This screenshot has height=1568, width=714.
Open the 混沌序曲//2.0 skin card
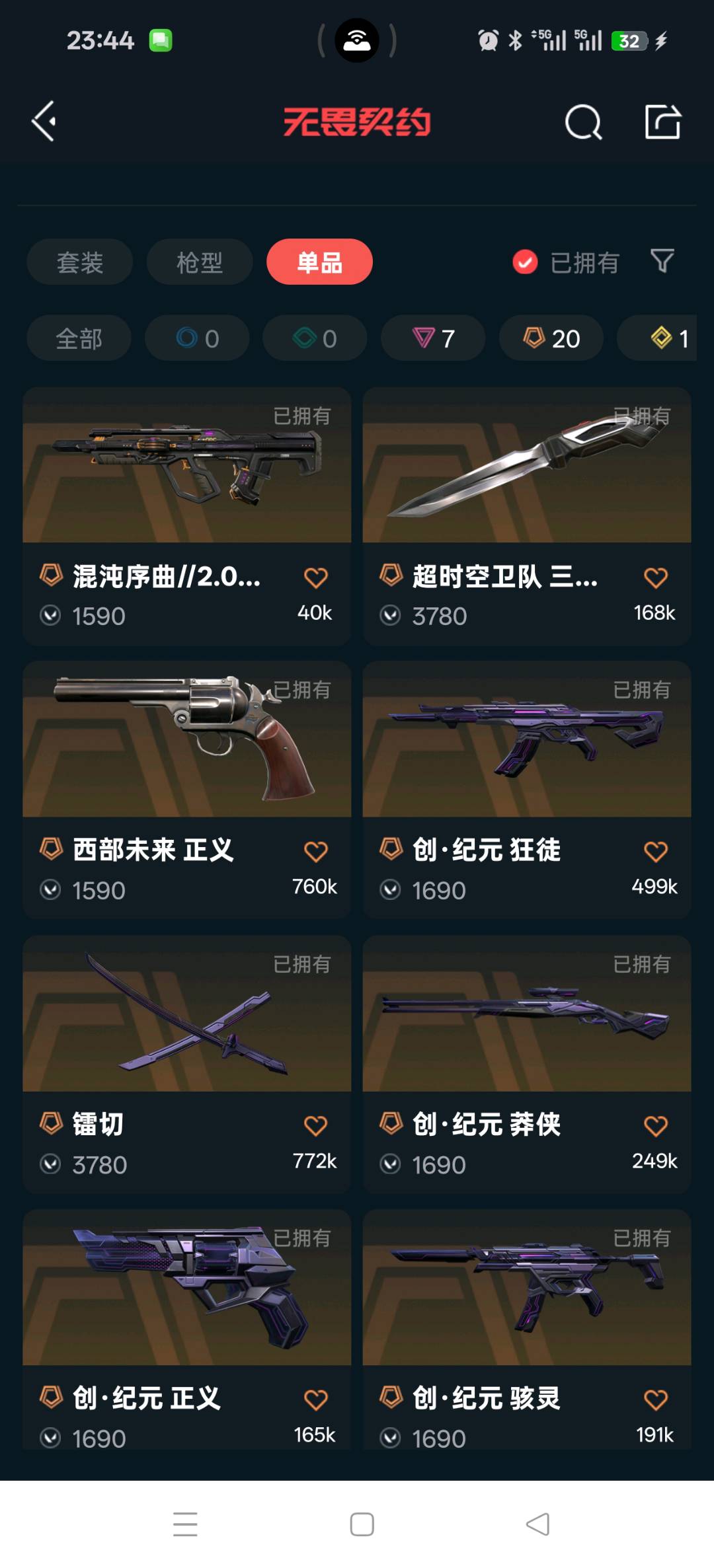(x=187, y=516)
